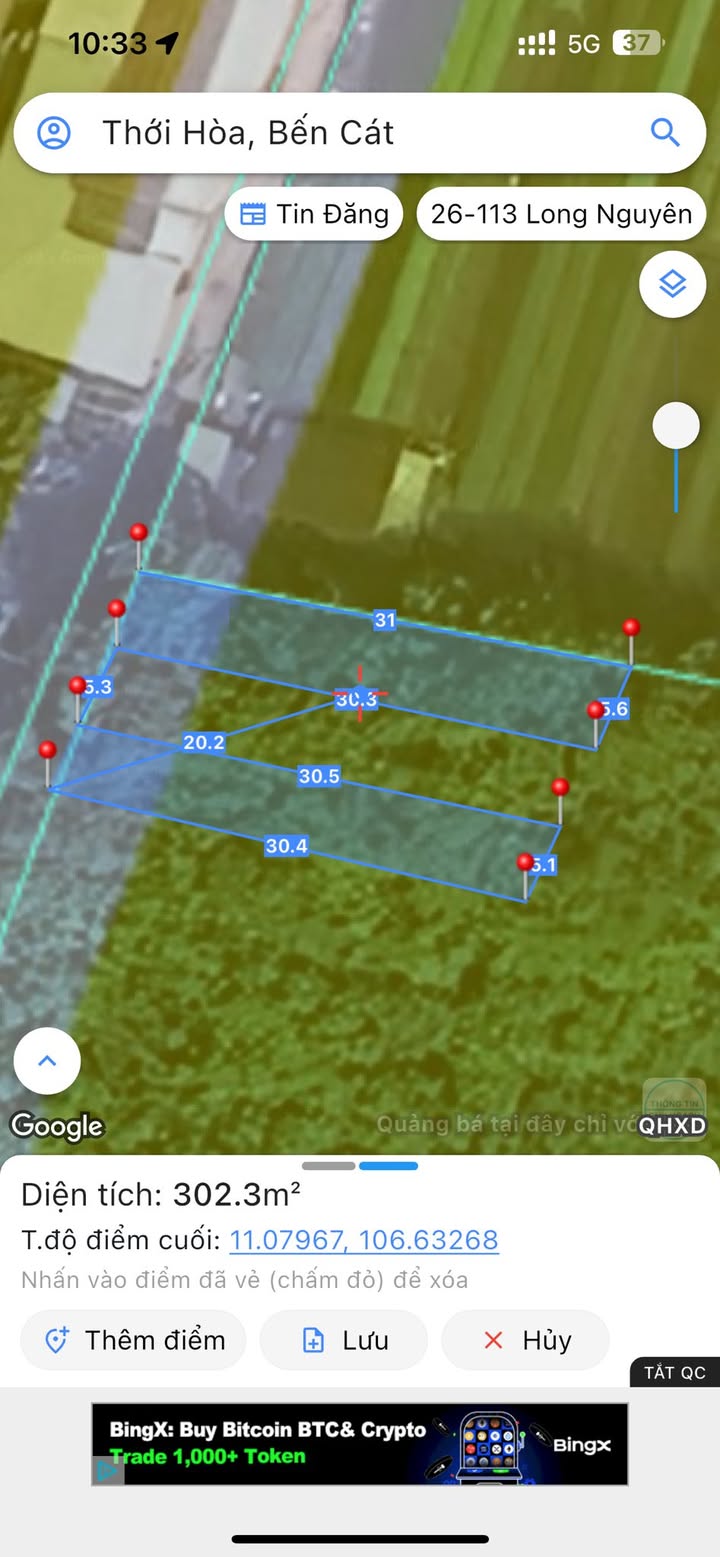Select the 26-113 Long Nguyên chip

561,213
